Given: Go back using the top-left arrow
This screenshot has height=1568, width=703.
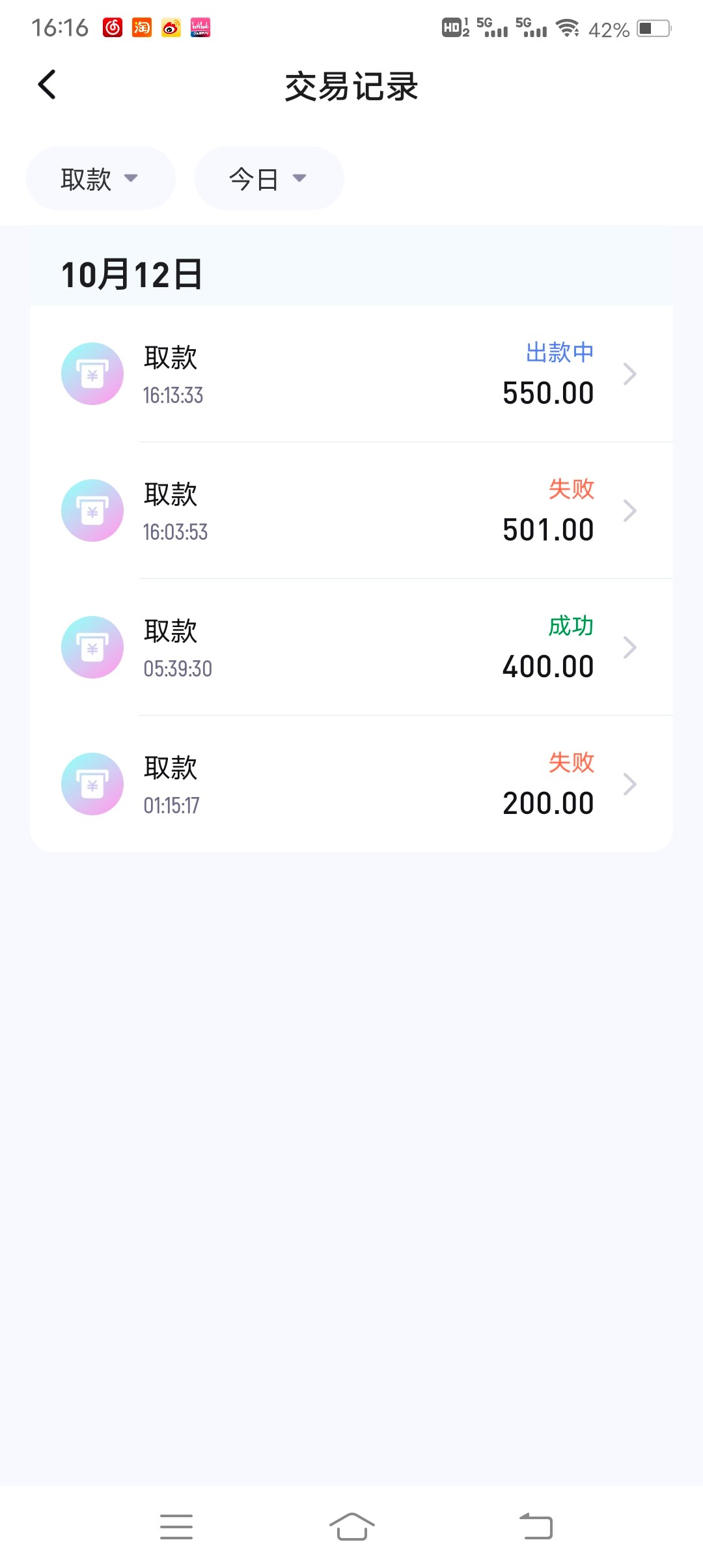Looking at the screenshot, I should [47, 85].
